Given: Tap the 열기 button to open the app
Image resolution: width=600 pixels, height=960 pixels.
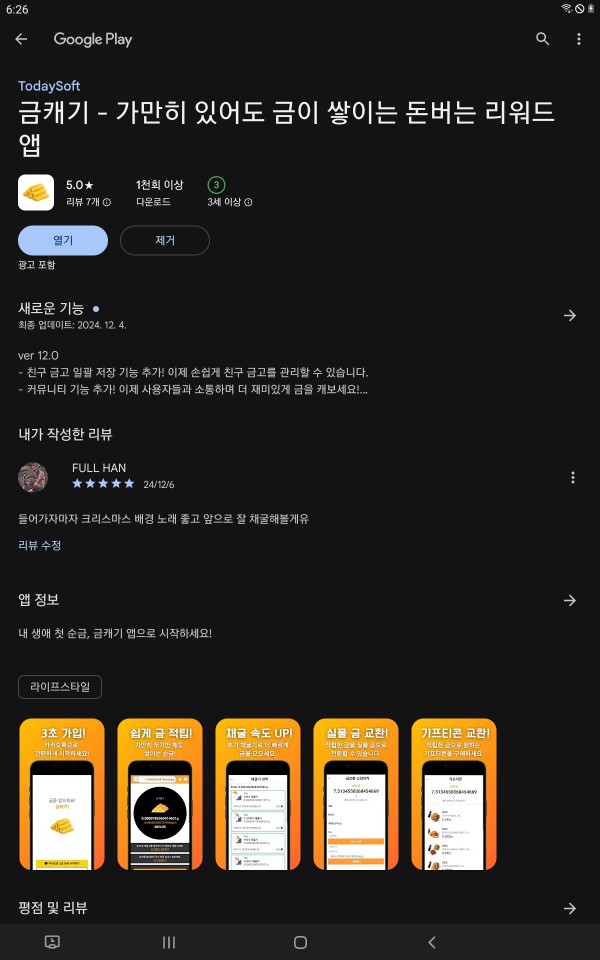Looking at the screenshot, I should tap(63, 241).
